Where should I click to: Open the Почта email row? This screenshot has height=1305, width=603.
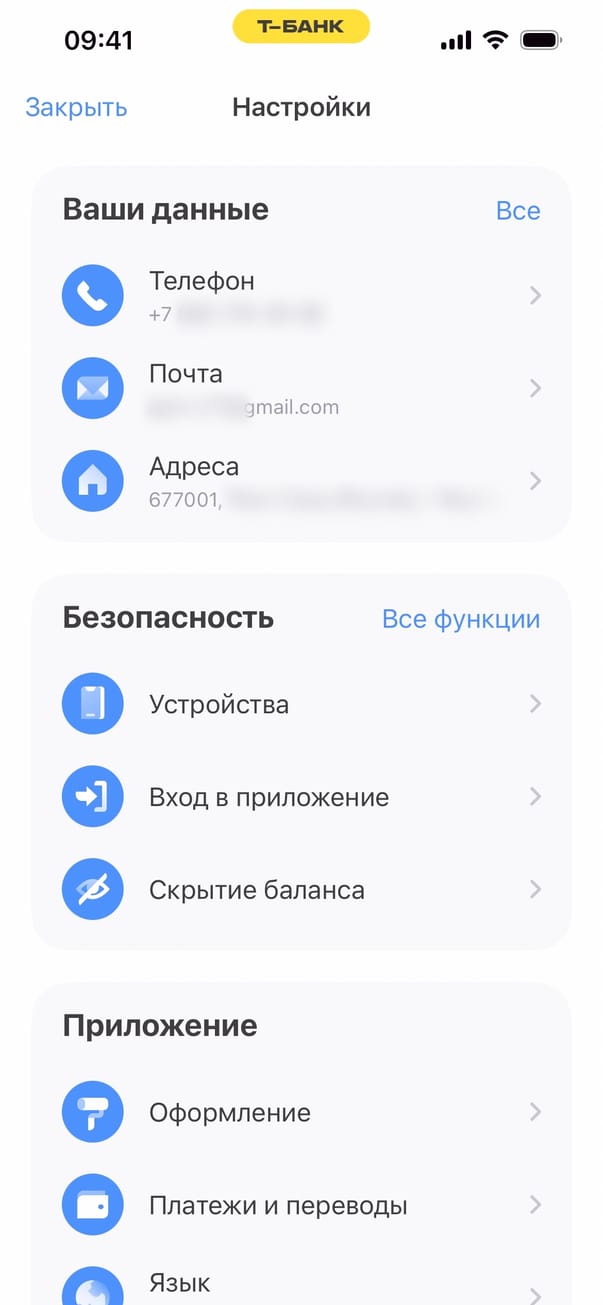(x=300, y=389)
